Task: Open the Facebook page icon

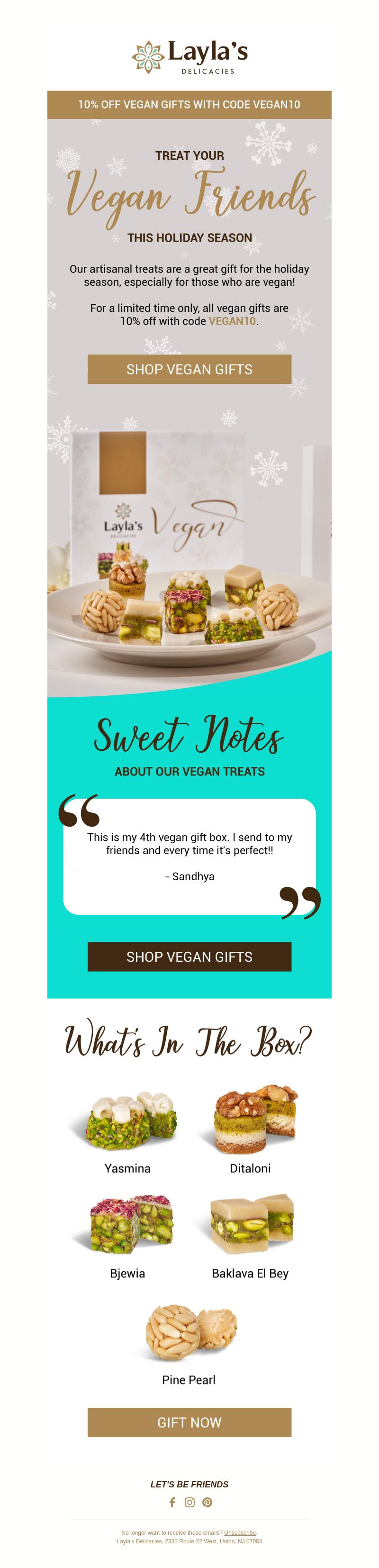Action: 172,1502
